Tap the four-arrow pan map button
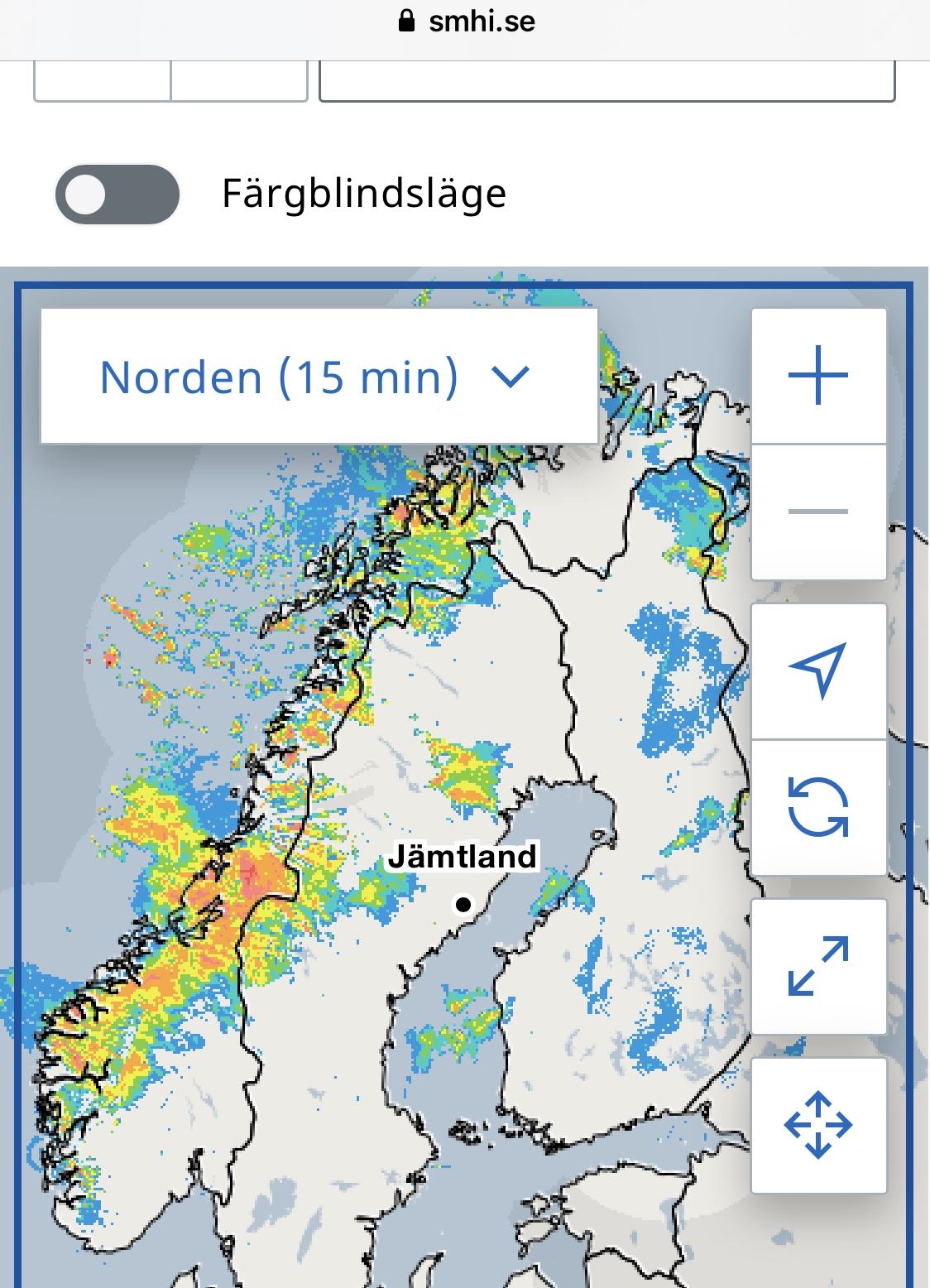This screenshot has width=930, height=1288. (x=818, y=1125)
